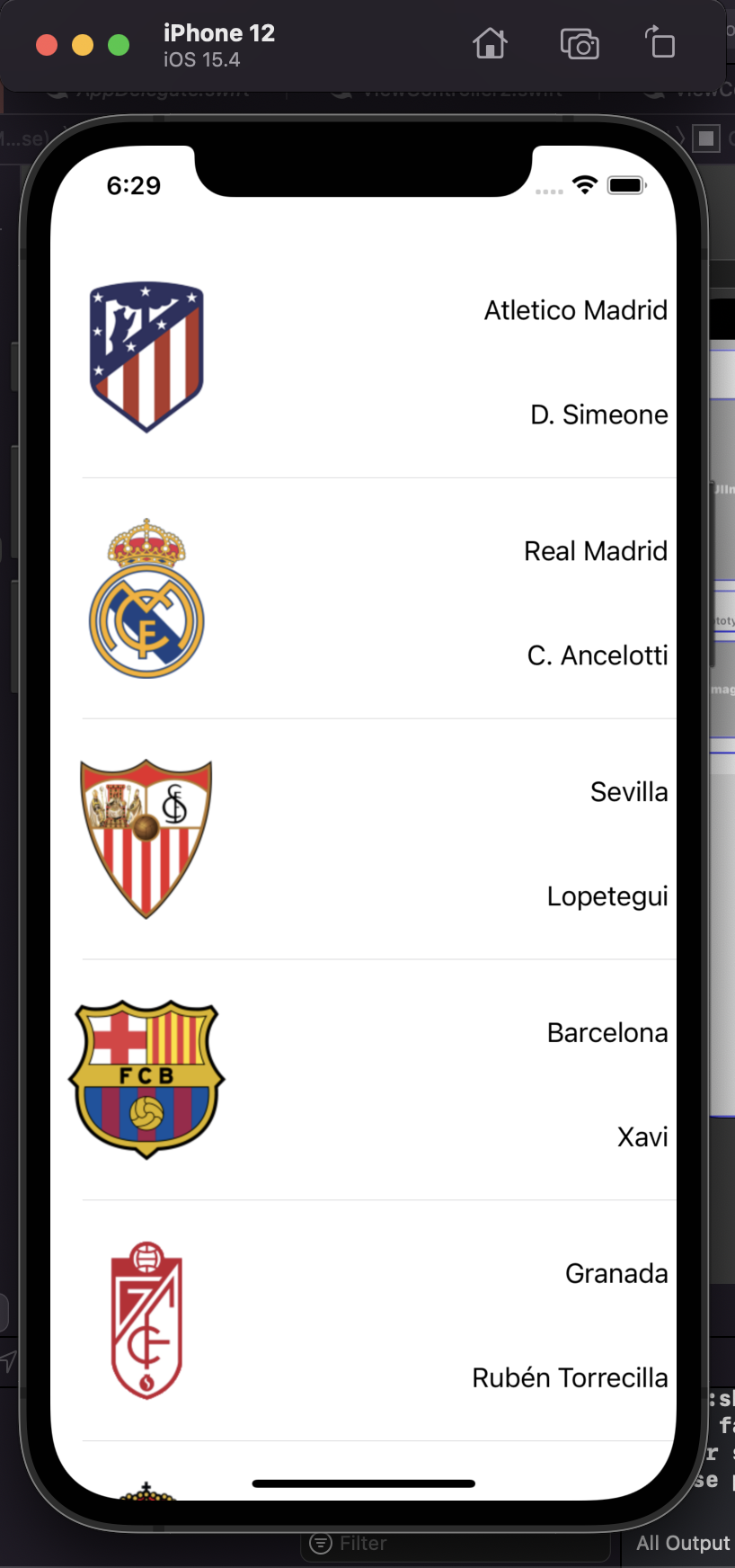Open the Sevilla team row
This screenshot has width=735, height=1568.
pos(363,840)
